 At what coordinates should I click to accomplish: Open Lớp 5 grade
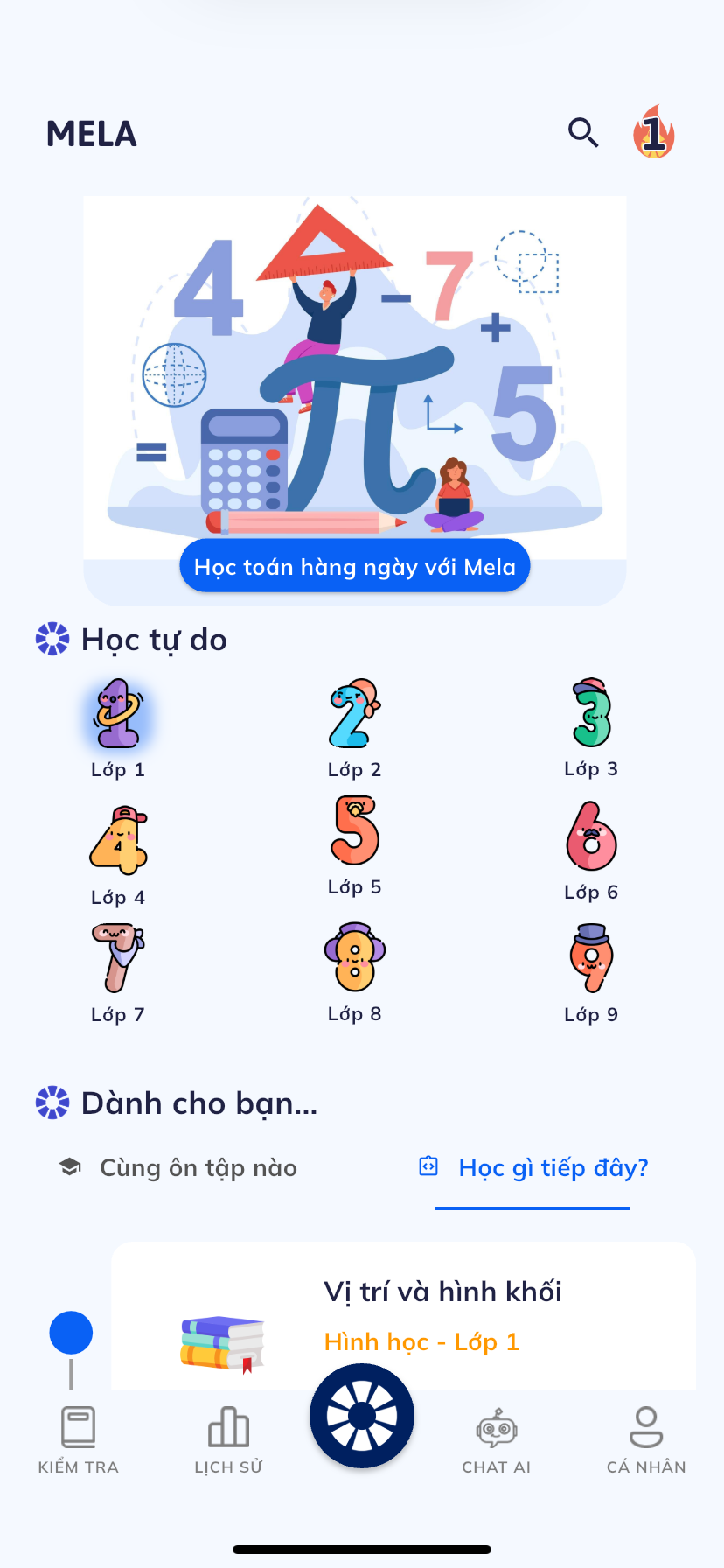click(355, 845)
